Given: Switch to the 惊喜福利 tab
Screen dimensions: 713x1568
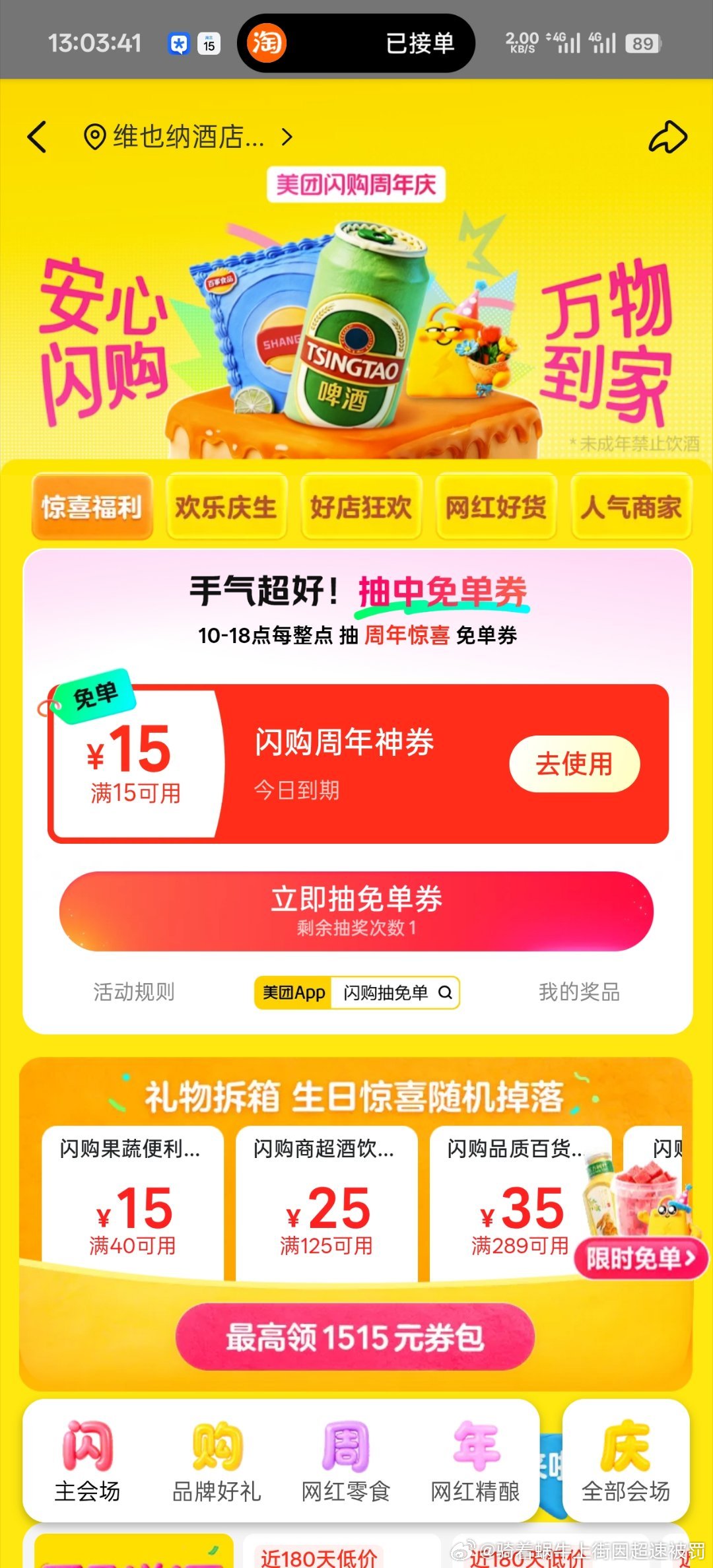Looking at the screenshot, I should 92,507.
